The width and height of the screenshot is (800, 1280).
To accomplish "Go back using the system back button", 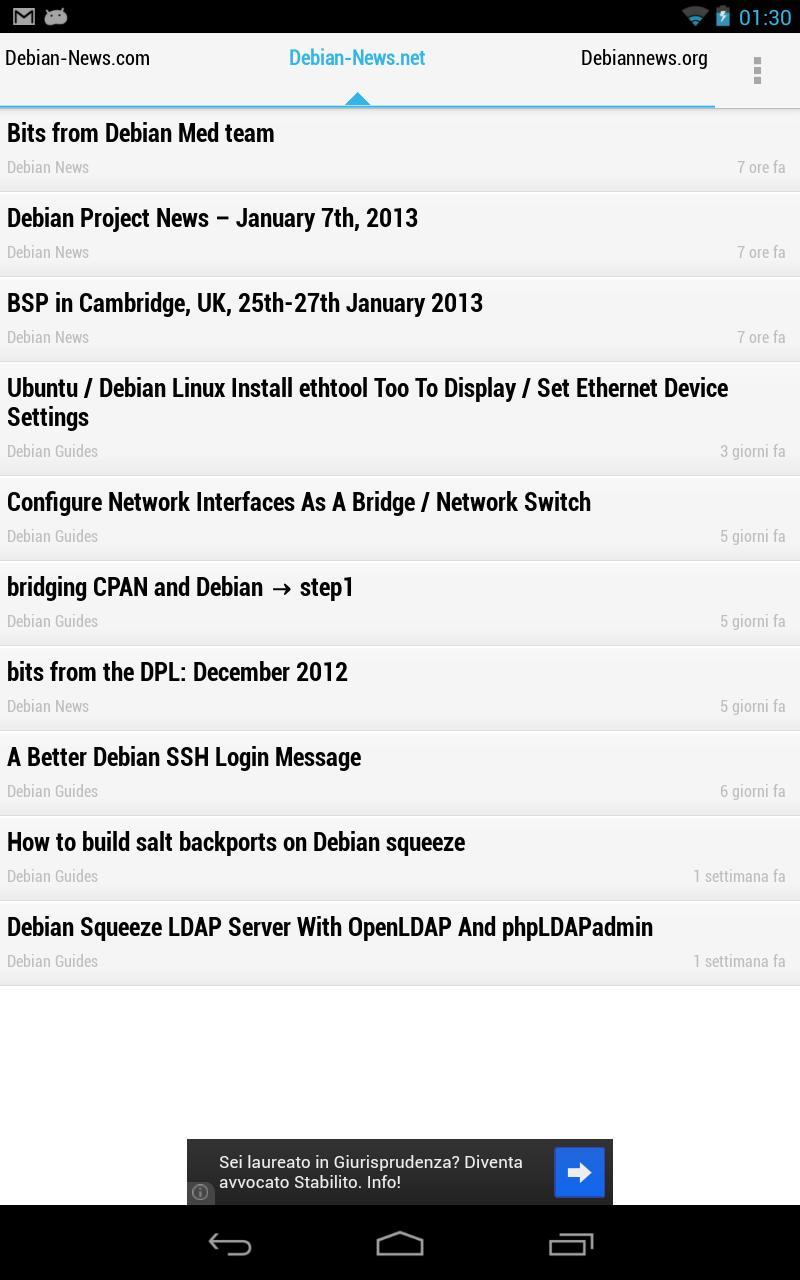I will click(230, 1244).
